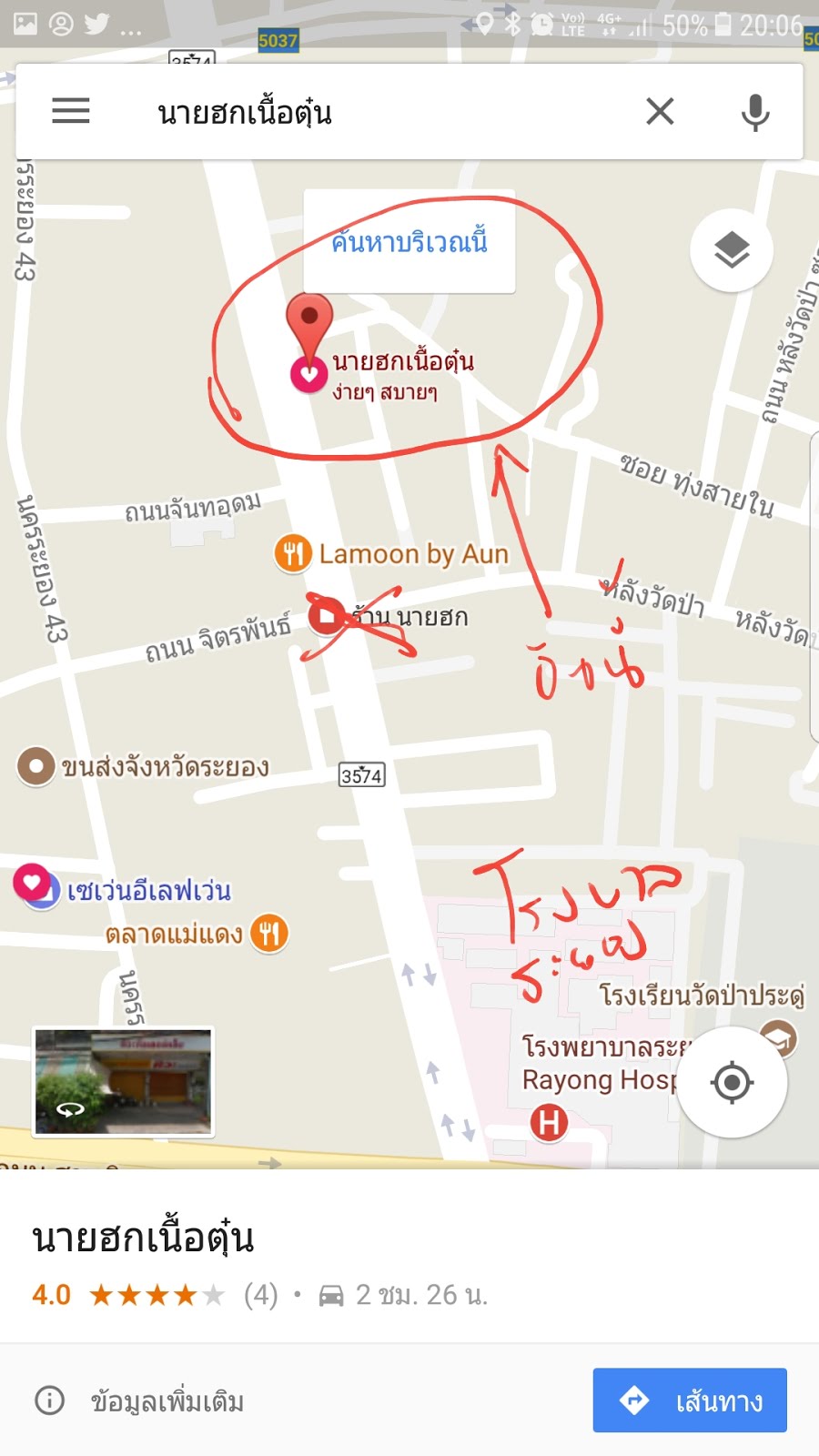Open ข้อมูลเพิ่มเติม for more info
This screenshot has width=819, height=1456.
pos(141,1401)
